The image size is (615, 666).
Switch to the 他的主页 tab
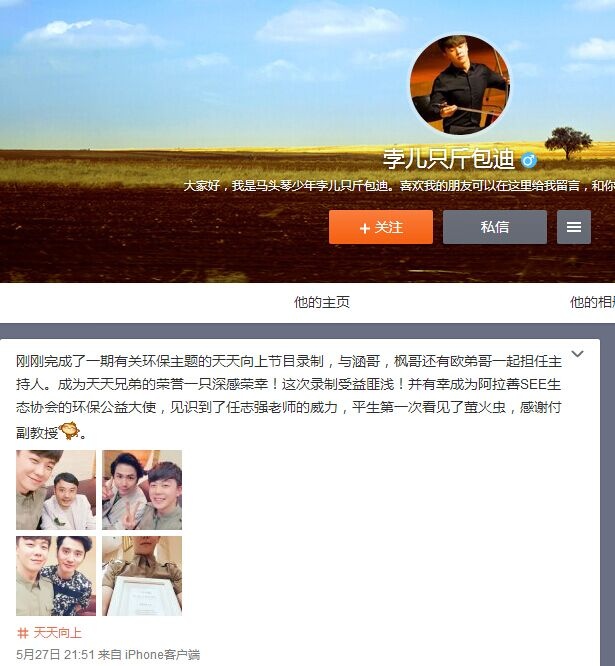pos(322,302)
